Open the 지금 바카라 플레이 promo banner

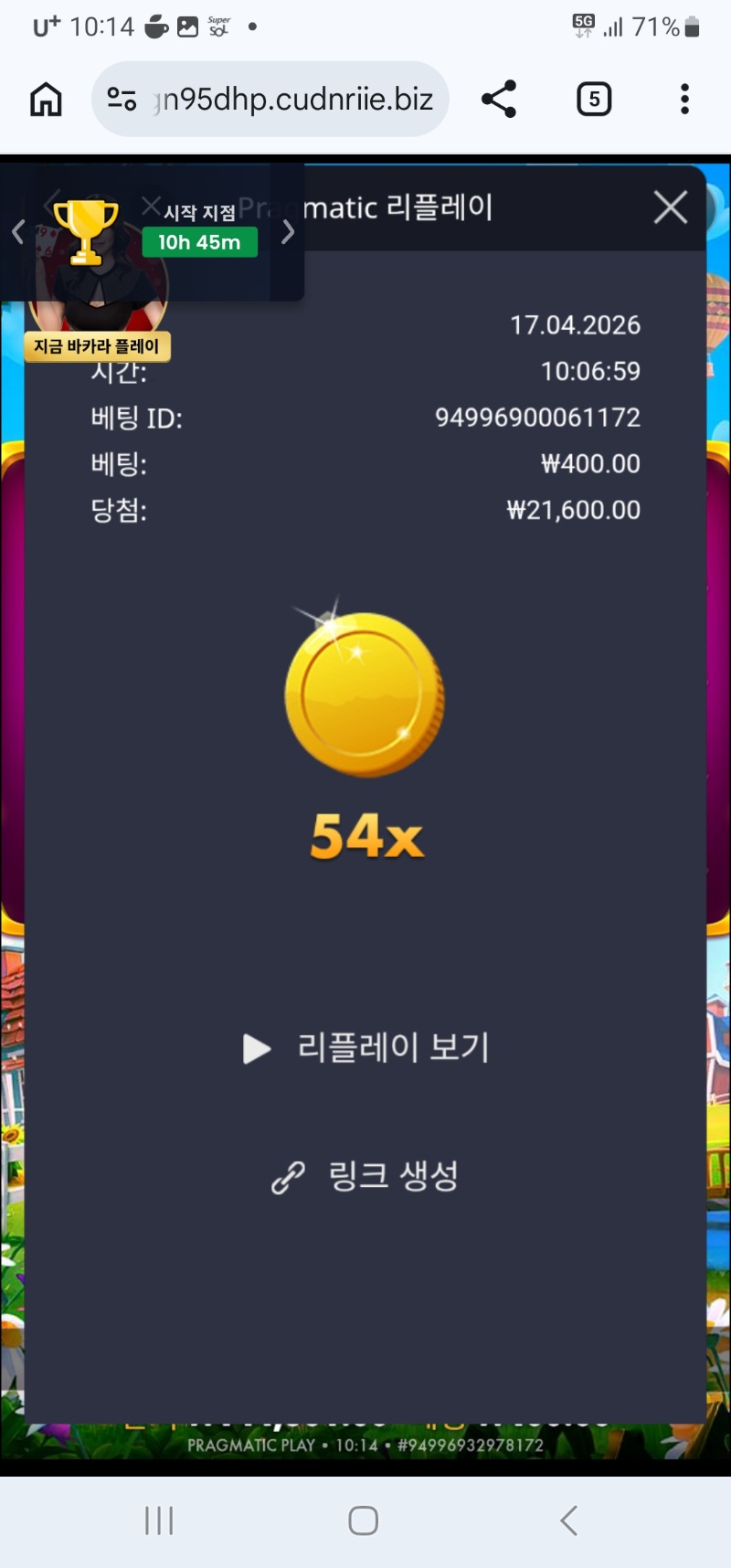97,345
